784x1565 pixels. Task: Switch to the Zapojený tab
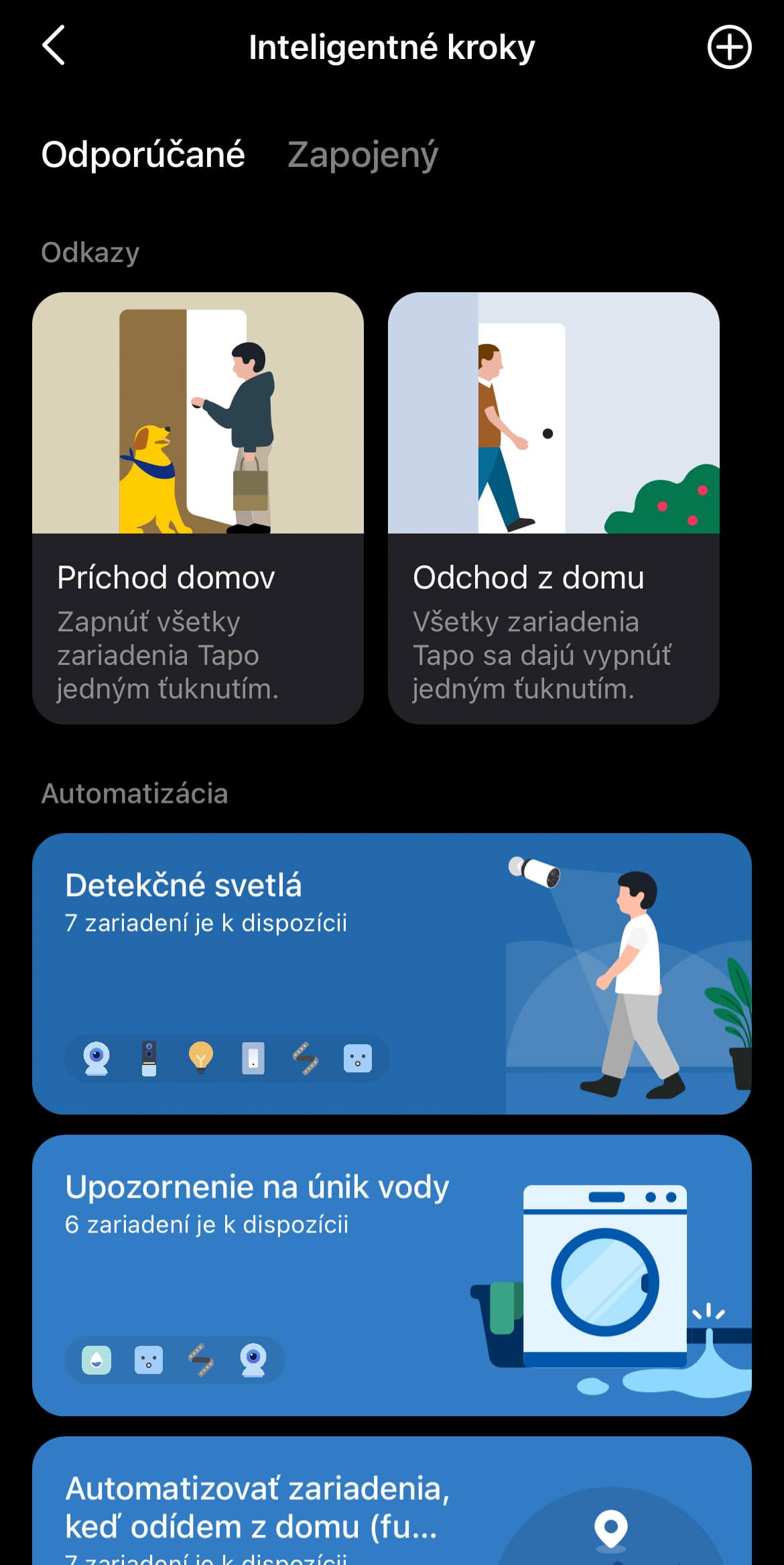[x=363, y=155]
